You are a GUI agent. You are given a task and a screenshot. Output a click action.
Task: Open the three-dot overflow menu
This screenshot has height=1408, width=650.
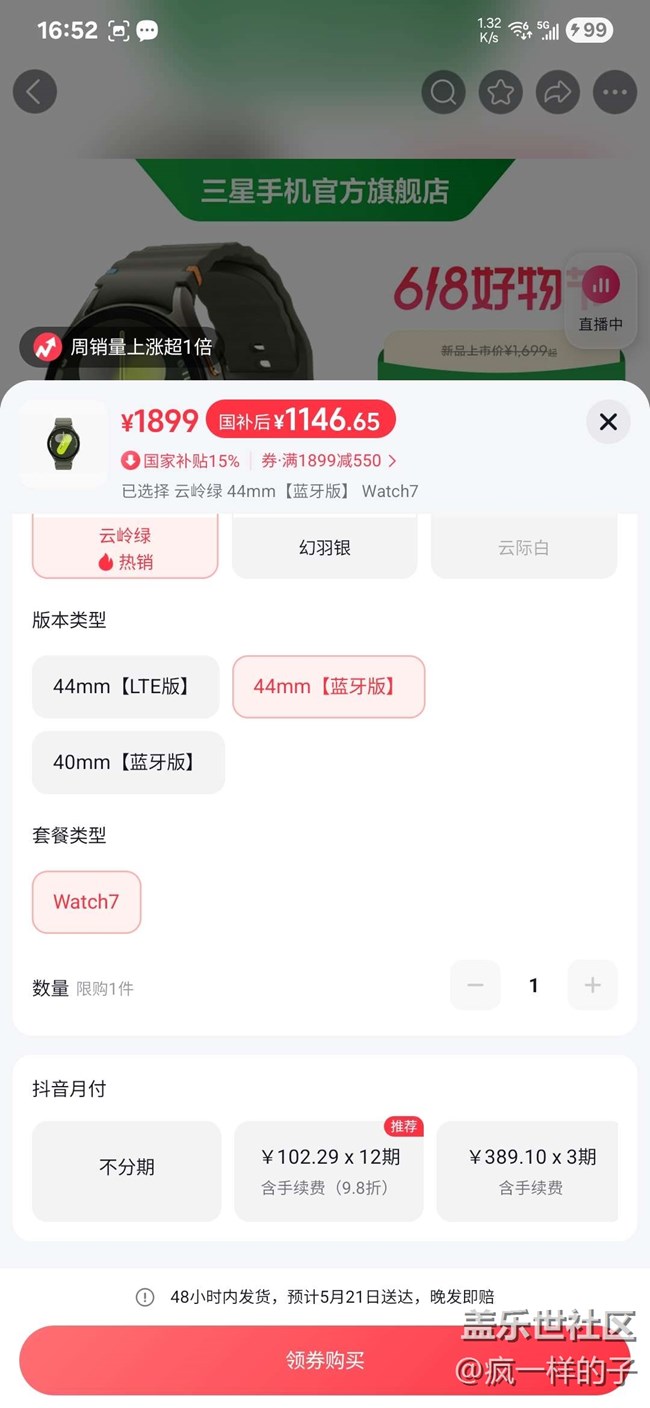[615, 93]
